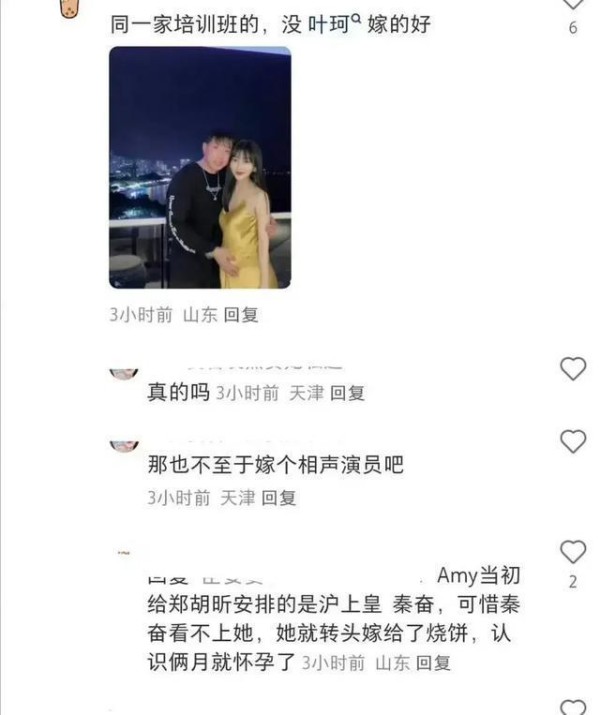600x715 pixels.
Task: Like the comment about 相声演员
Action: [x=572, y=441]
